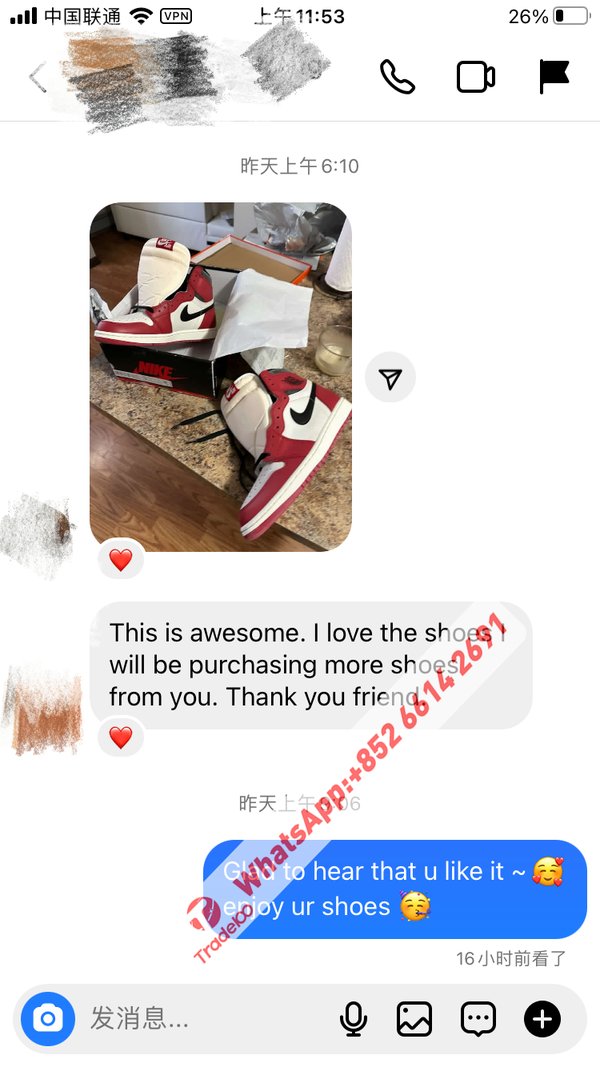The height and width of the screenshot is (1067, 600).
Task: Open camera from message bar
Action: point(48,1018)
